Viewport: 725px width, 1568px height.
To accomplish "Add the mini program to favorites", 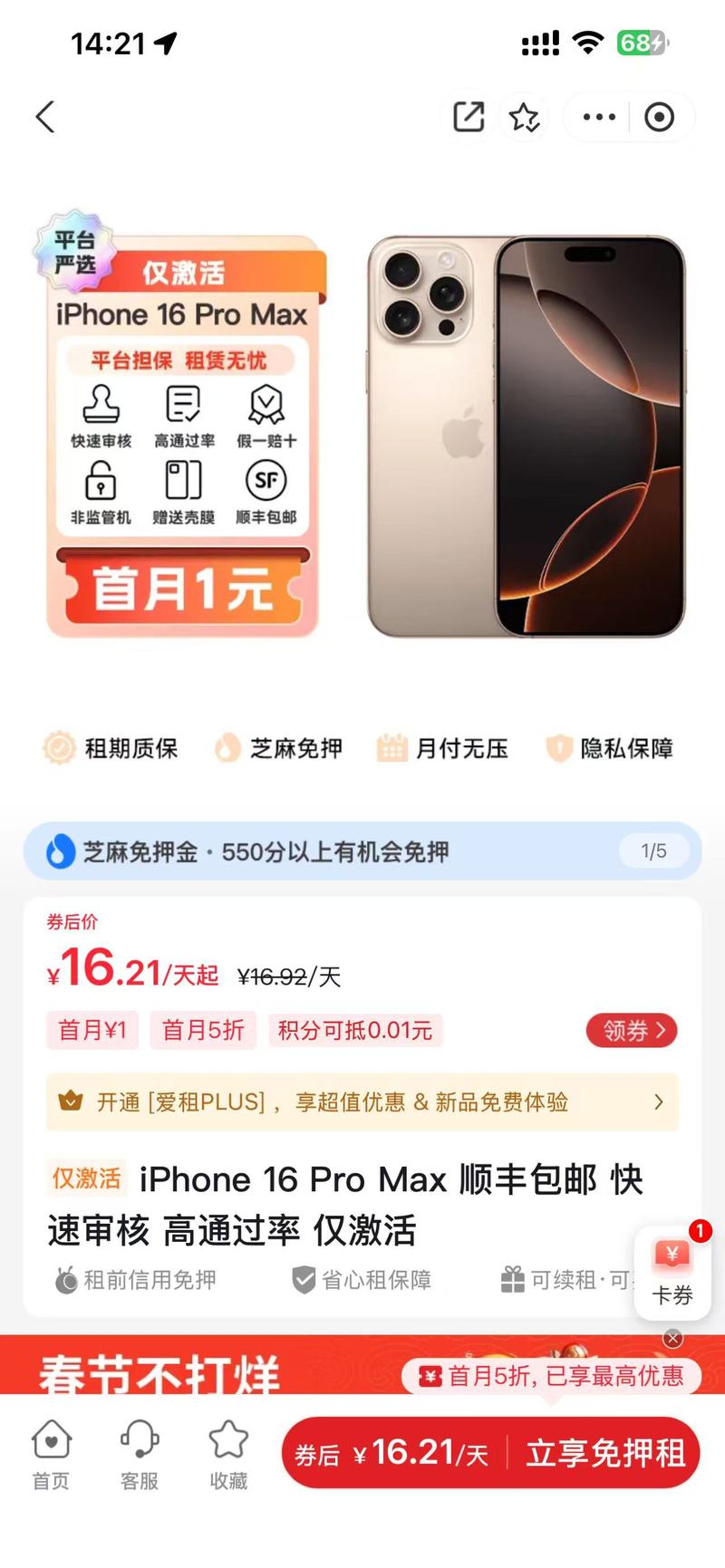I will click(x=524, y=117).
